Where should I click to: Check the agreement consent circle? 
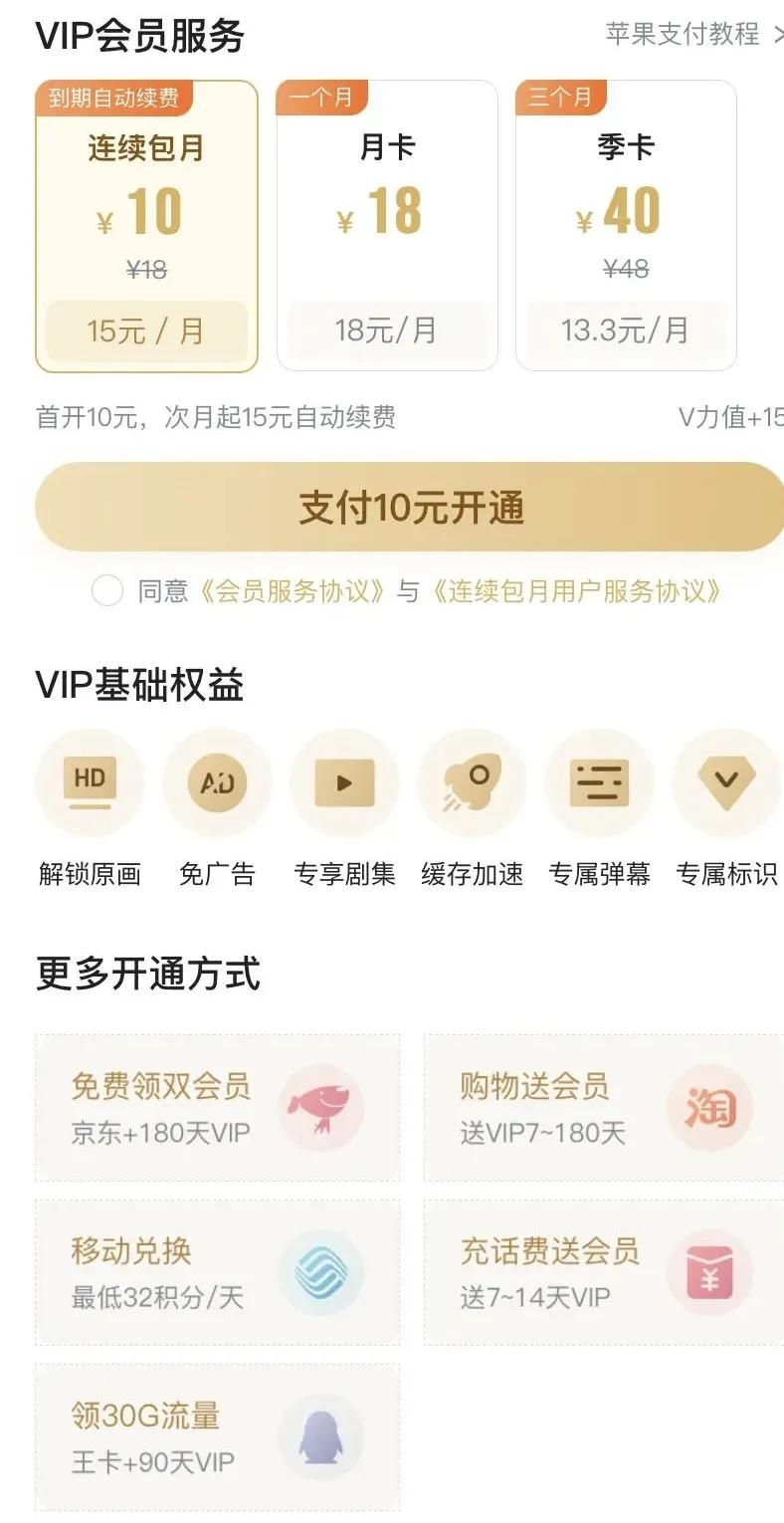coord(107,591)
